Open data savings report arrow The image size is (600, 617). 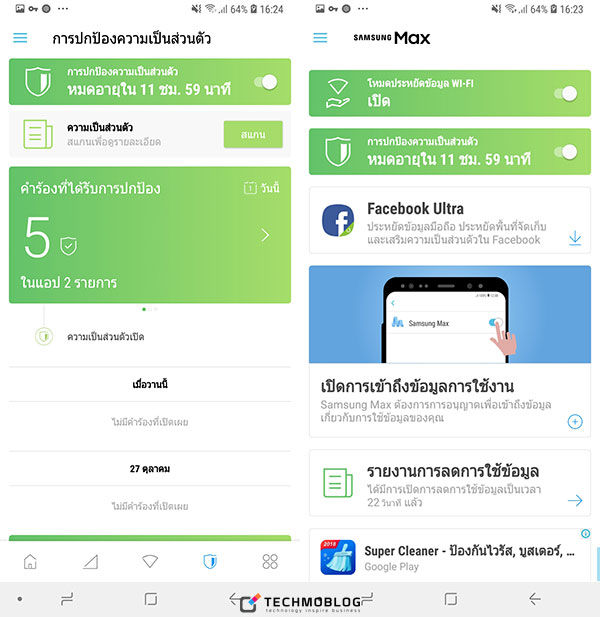pos(575,500)
